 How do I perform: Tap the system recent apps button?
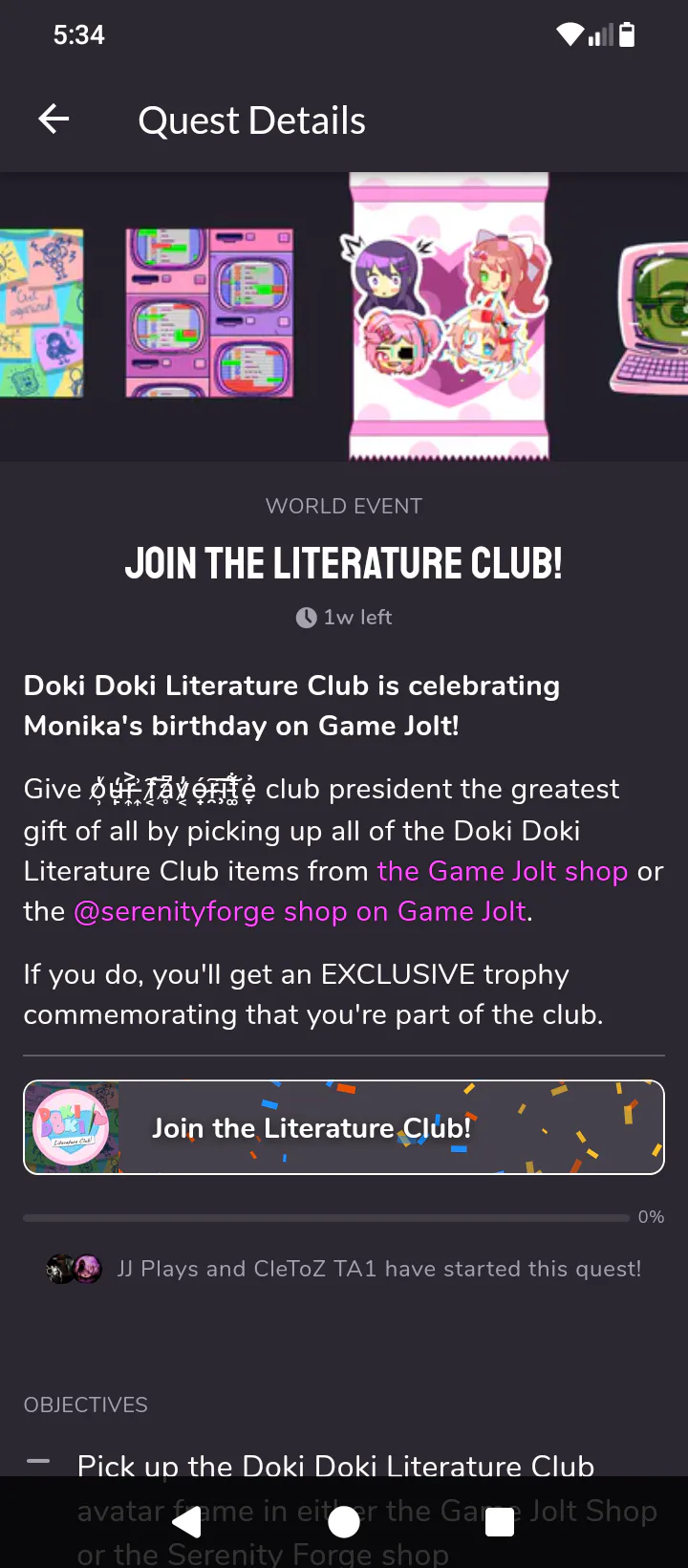(500, 1521)
